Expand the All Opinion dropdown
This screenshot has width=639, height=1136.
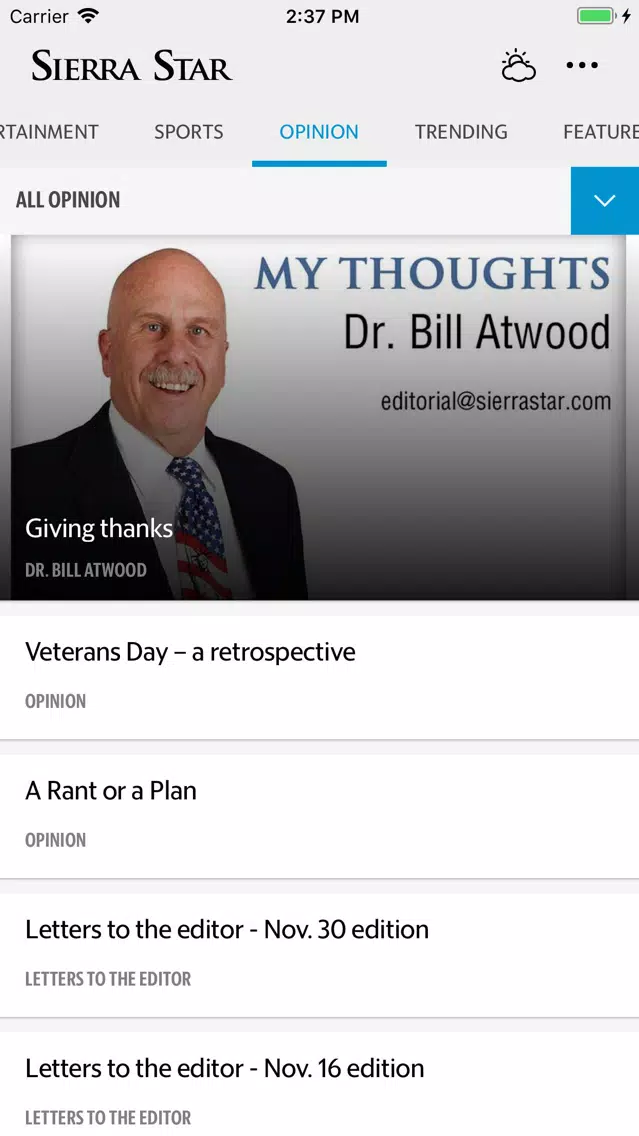pos(604,200)
